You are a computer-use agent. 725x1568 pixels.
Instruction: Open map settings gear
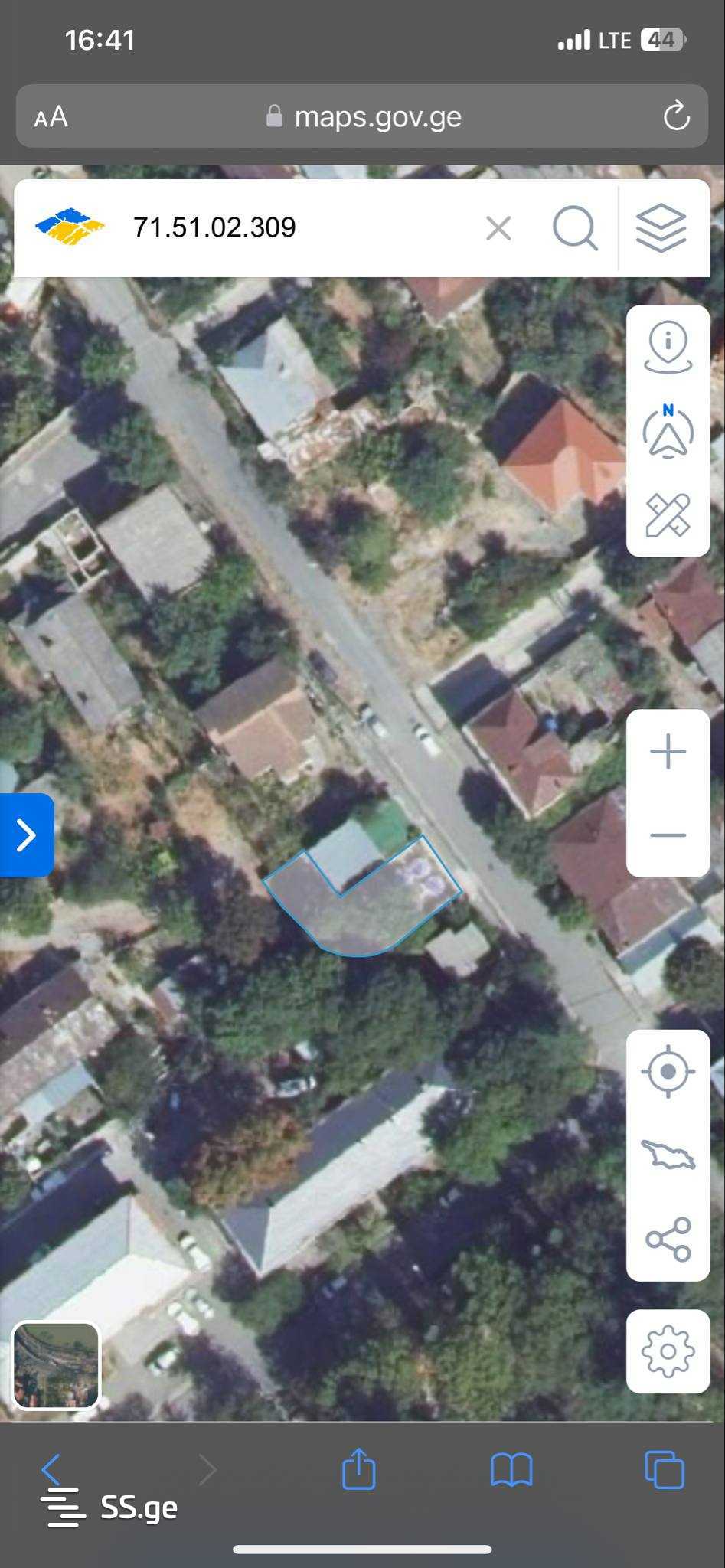[668, 1351]
